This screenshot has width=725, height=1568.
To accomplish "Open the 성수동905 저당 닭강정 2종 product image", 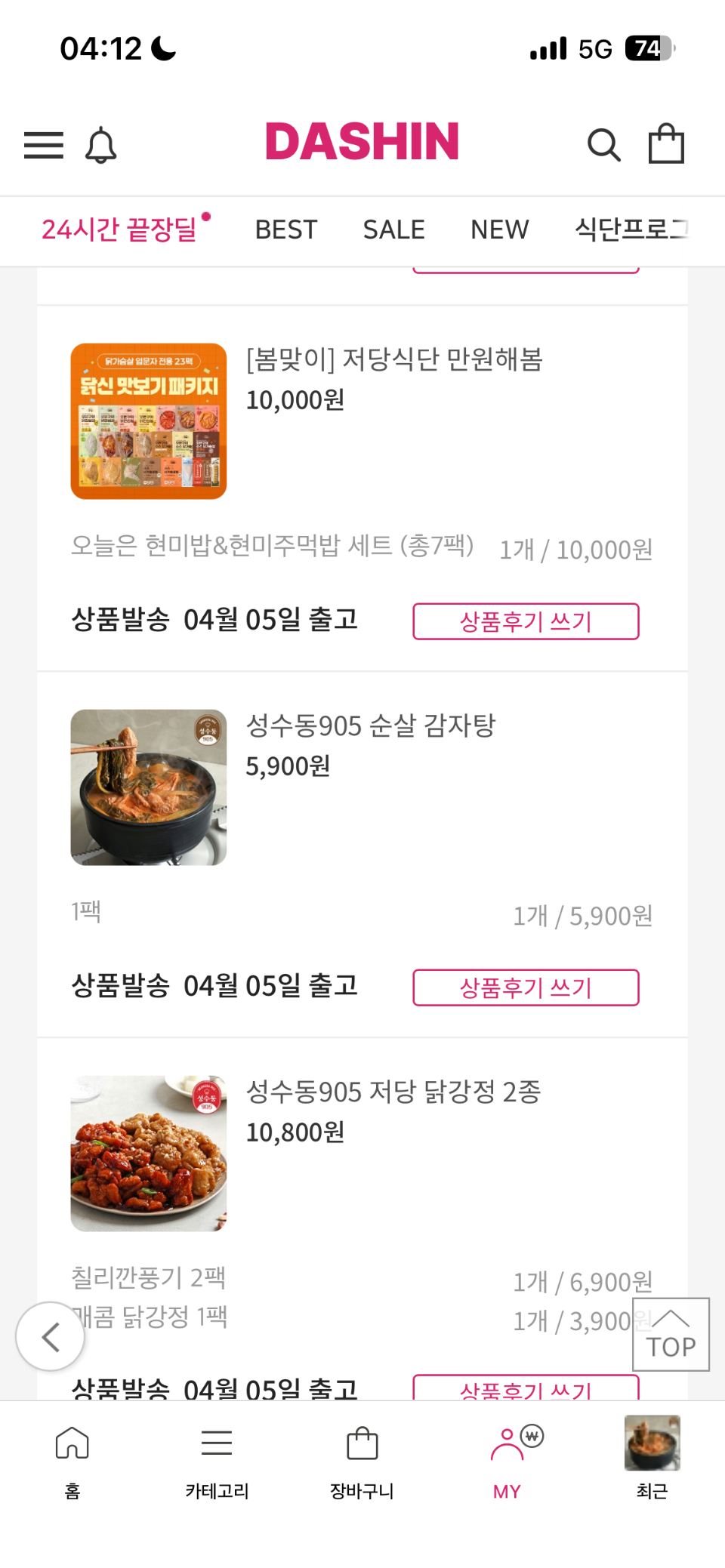I will click(149, 1154).
